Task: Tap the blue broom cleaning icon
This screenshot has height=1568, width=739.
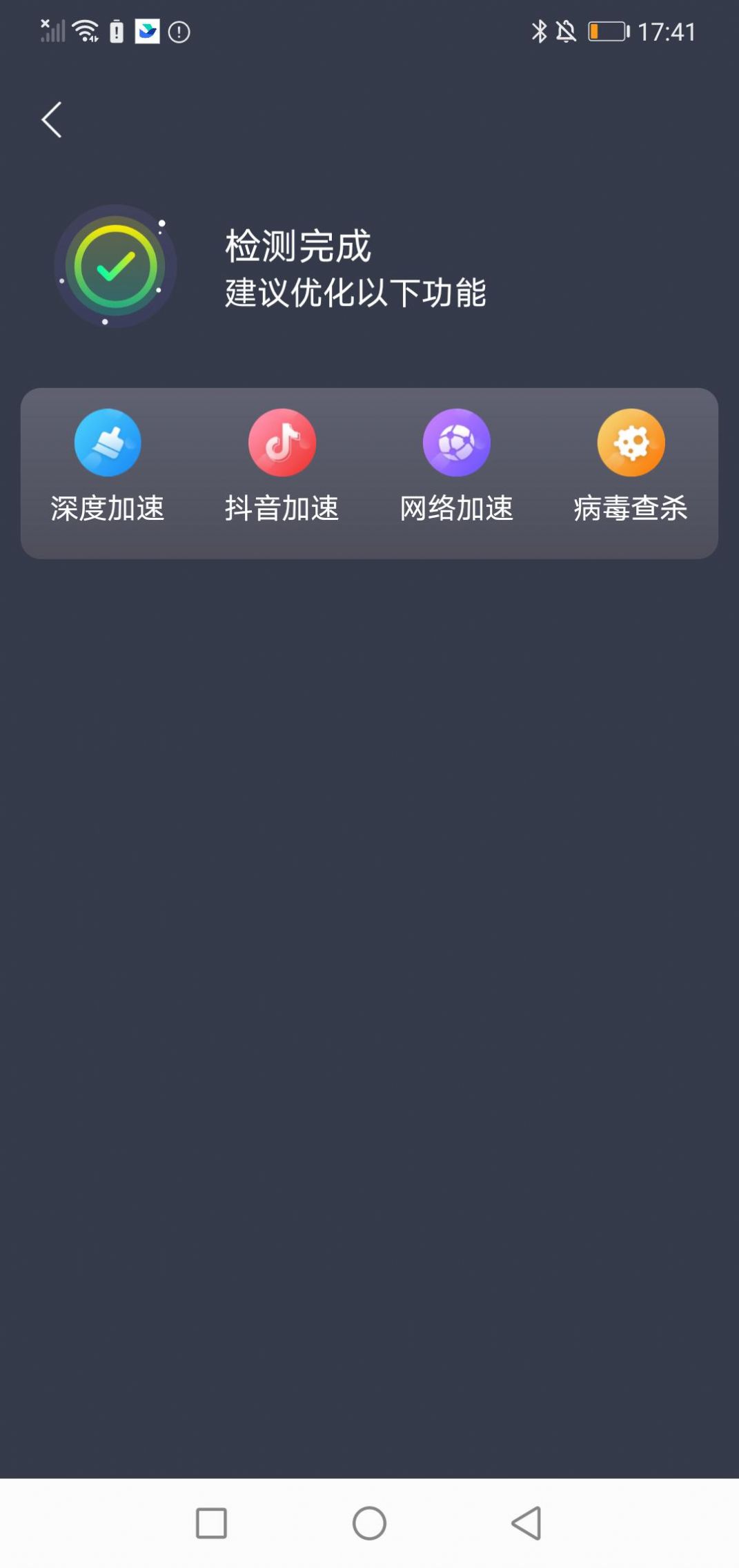Action: tap(108, 442)
